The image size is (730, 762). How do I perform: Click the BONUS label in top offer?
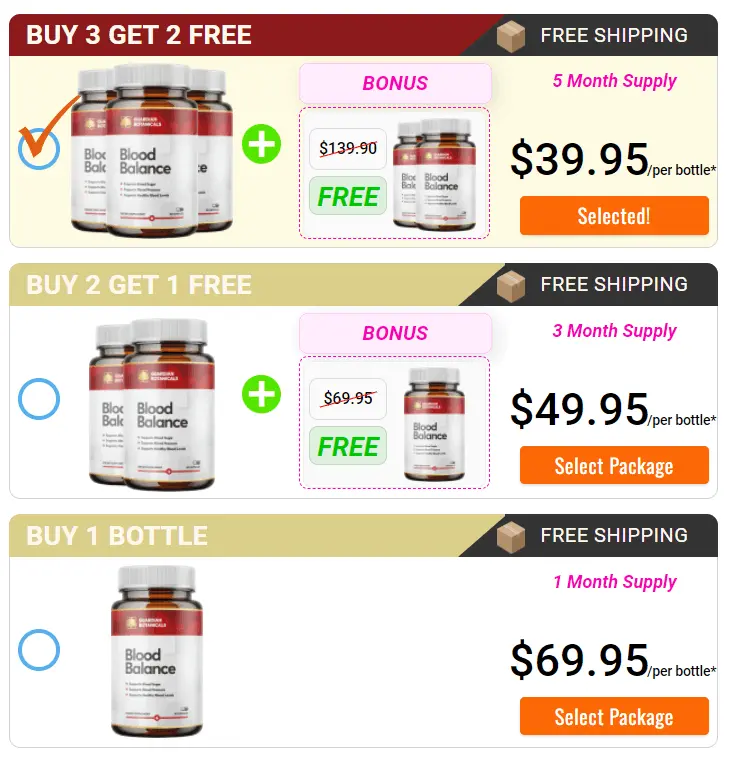395,83
